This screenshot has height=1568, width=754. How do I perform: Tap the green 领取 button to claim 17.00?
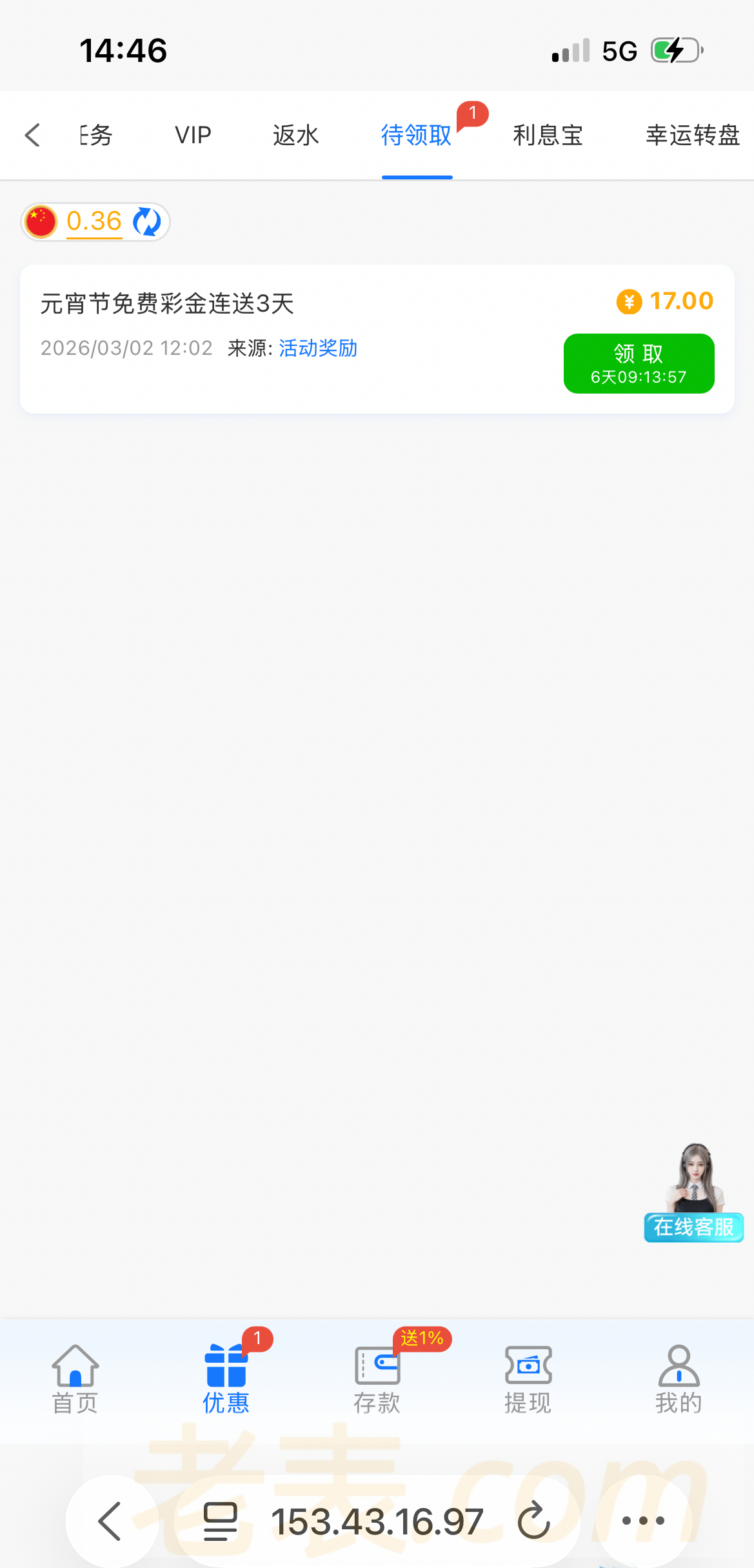pyautogui.click(x=639, y=363)
